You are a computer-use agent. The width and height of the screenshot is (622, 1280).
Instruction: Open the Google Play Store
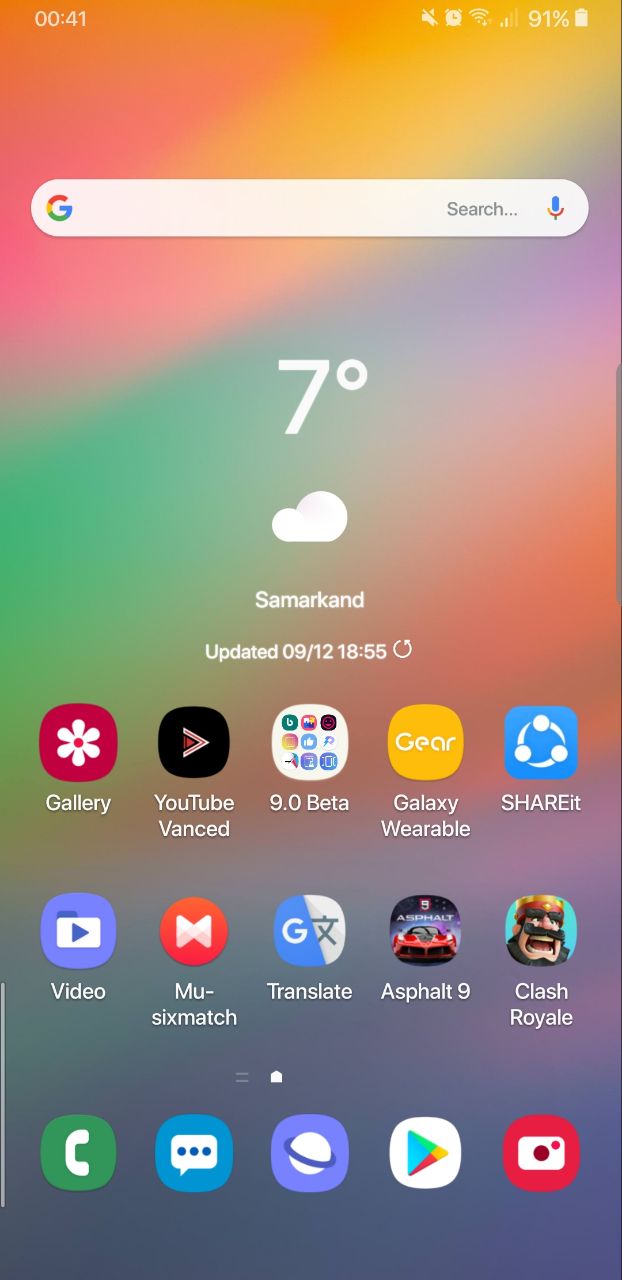tap(425, 1153)
